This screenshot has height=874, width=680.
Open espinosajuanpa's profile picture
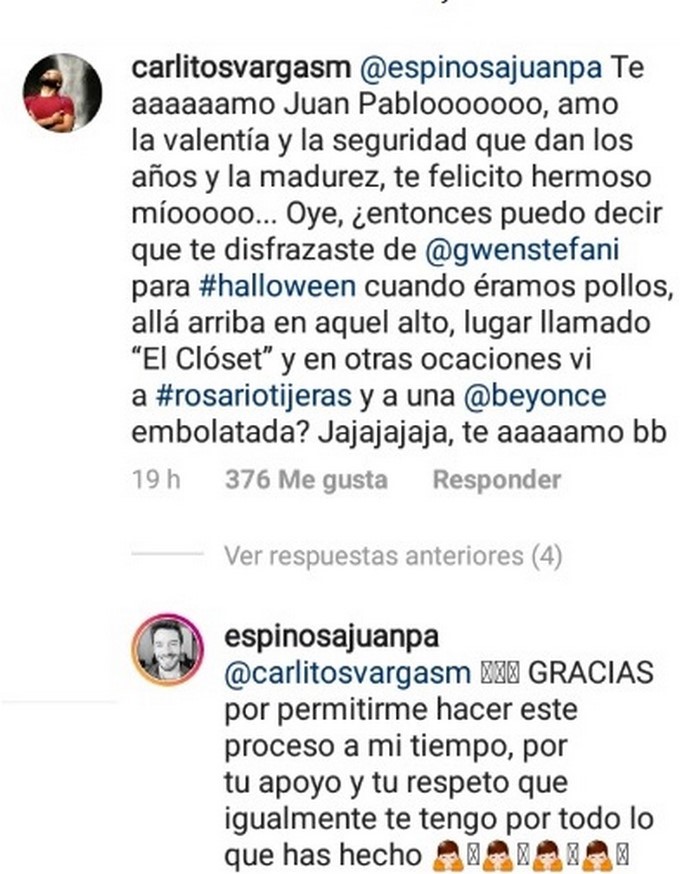pyautogui.click(x=167, y=650)
